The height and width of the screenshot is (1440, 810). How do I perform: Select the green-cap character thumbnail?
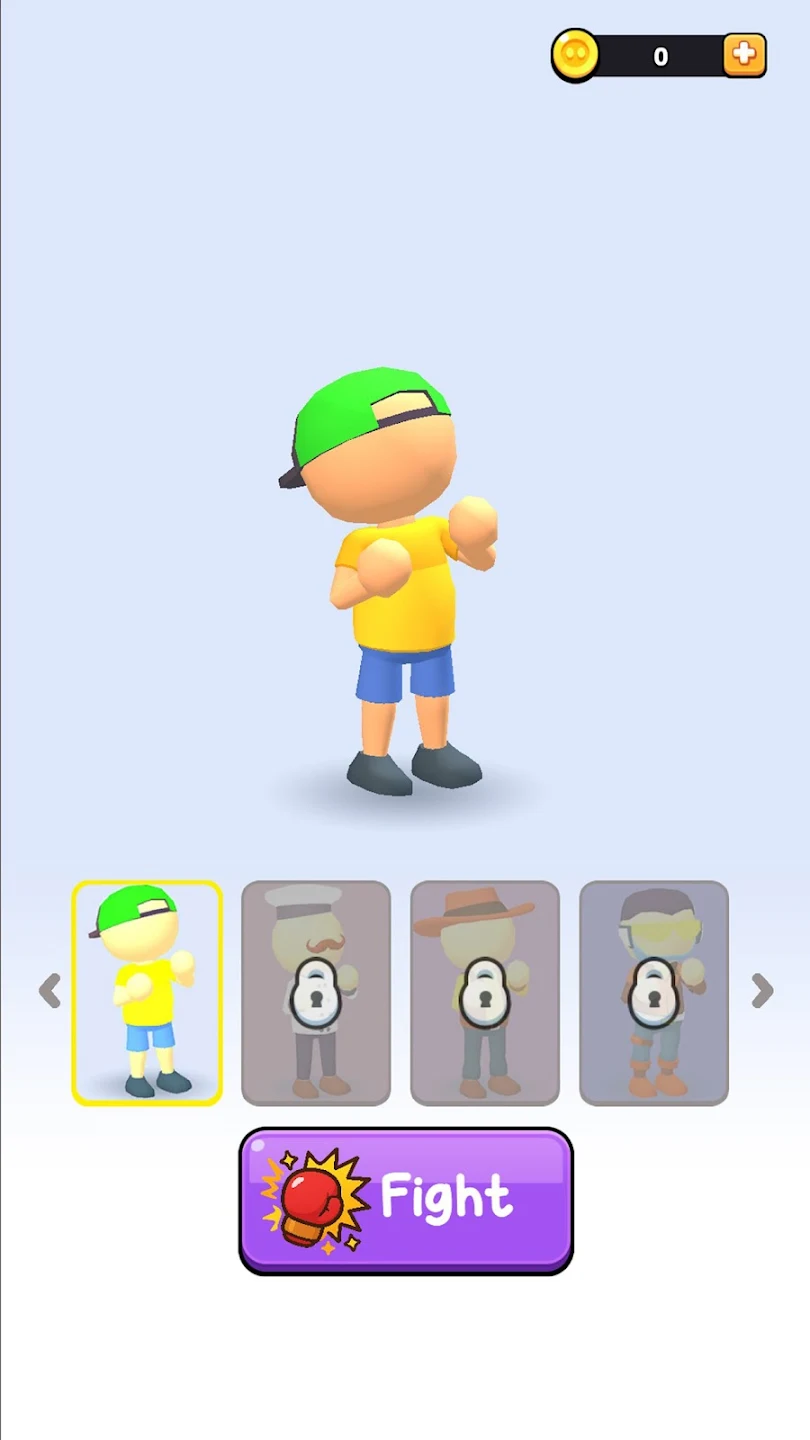[x=147, y=991]
